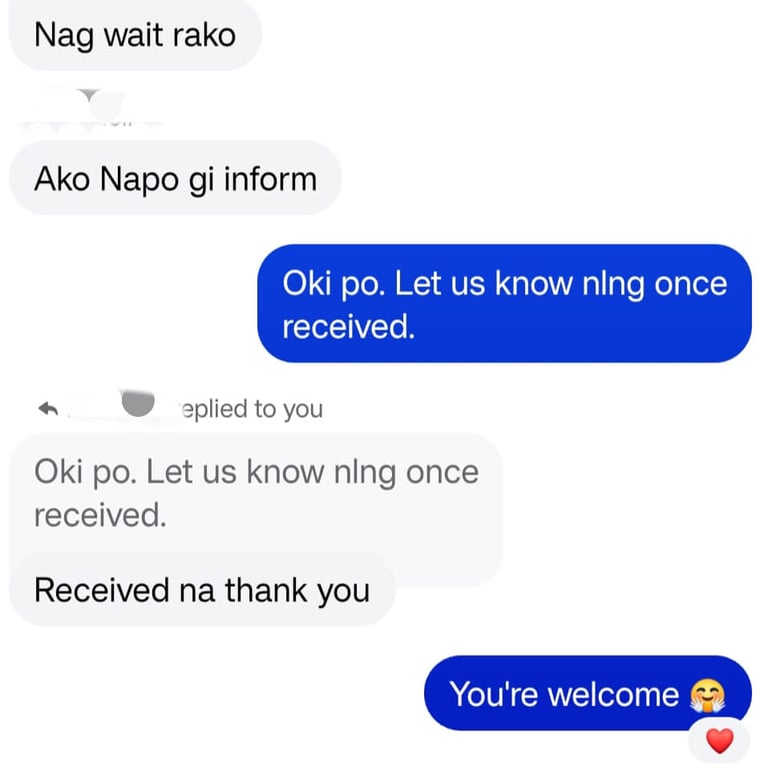This screenshot has height=768, width=768.
Task: Open the heart reaction on You're welcome message
Action: pos(719,740)
